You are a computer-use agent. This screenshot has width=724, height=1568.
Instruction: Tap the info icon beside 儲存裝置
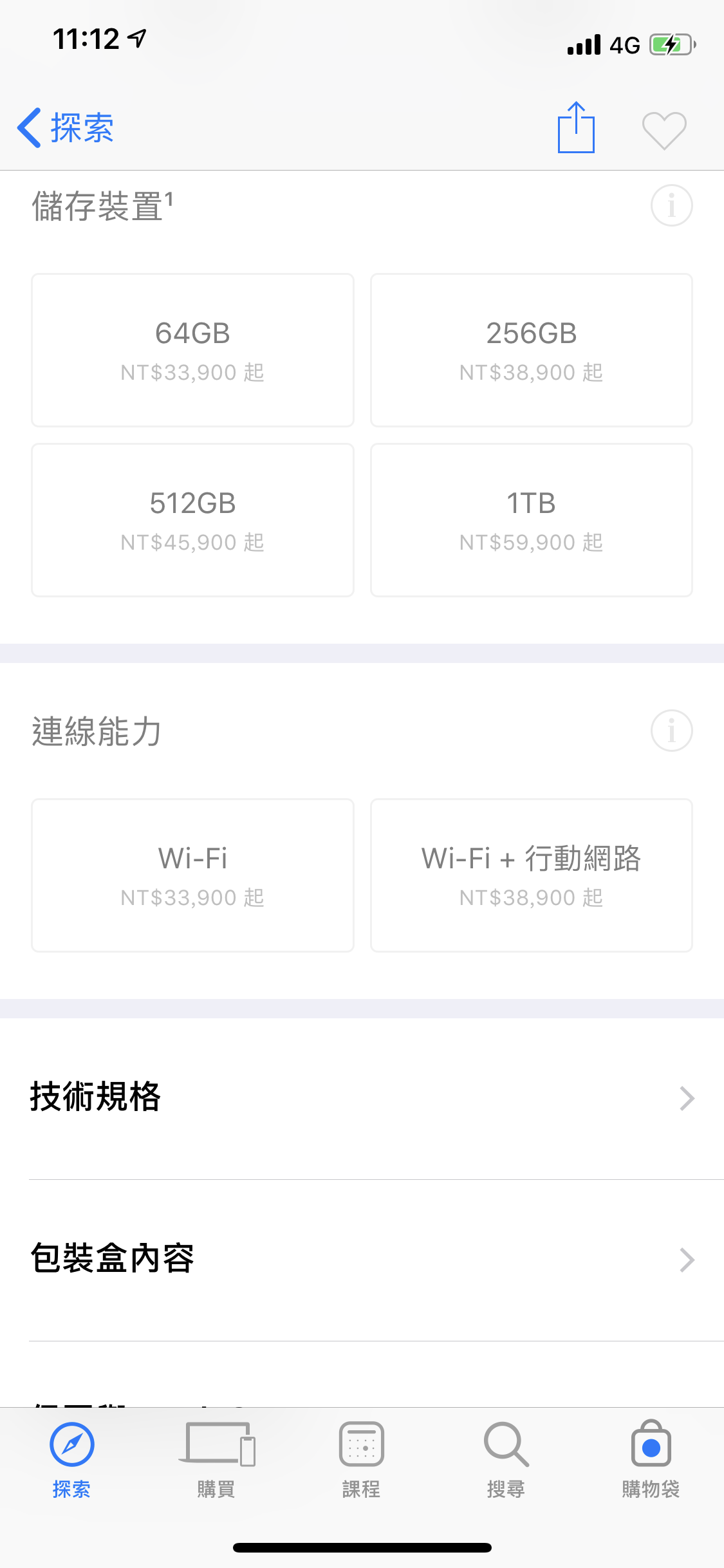tap(671, 206)
